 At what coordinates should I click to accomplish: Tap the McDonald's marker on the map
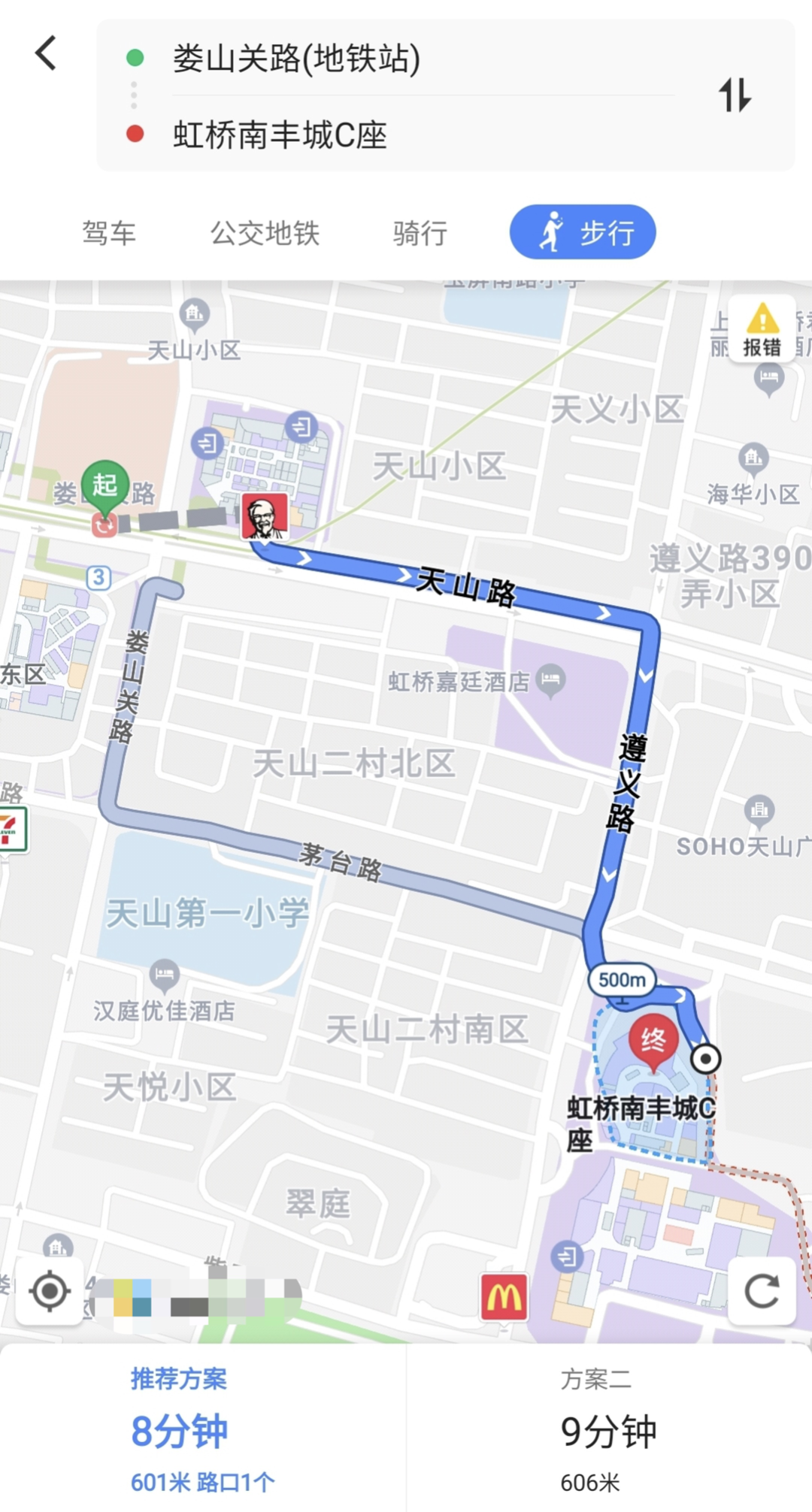[x=504, y=1297]
